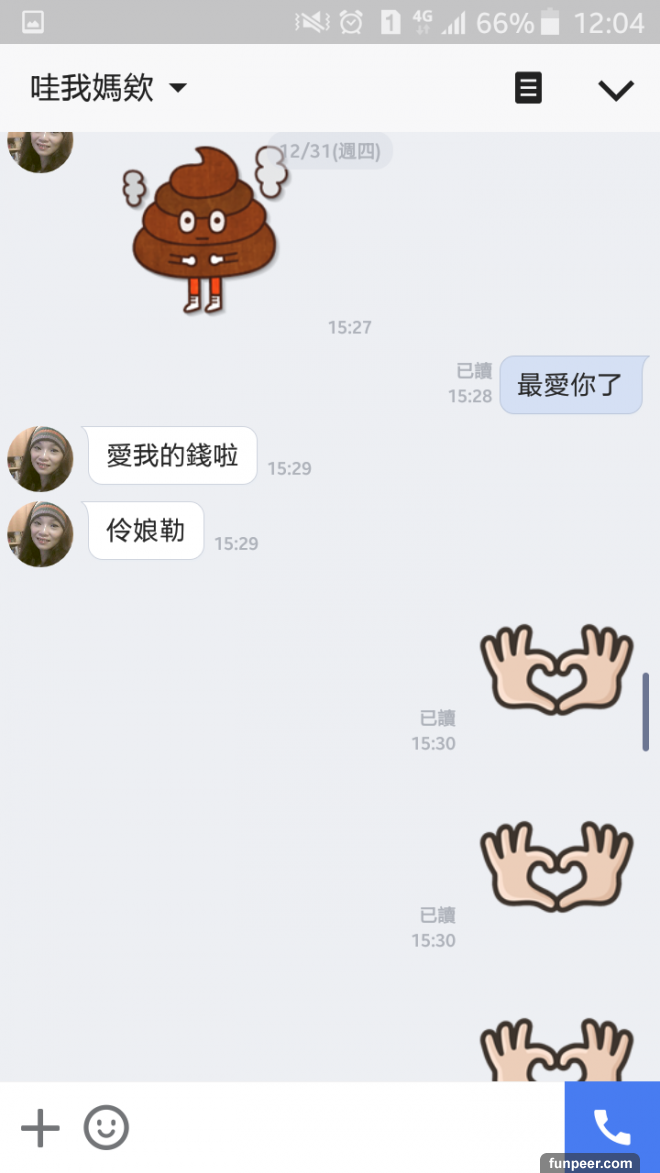Expand the 哇我媽欸 chat title dropdown
Image resolution: width=660 pixels, height=1173 pixels.
(178, 88)
